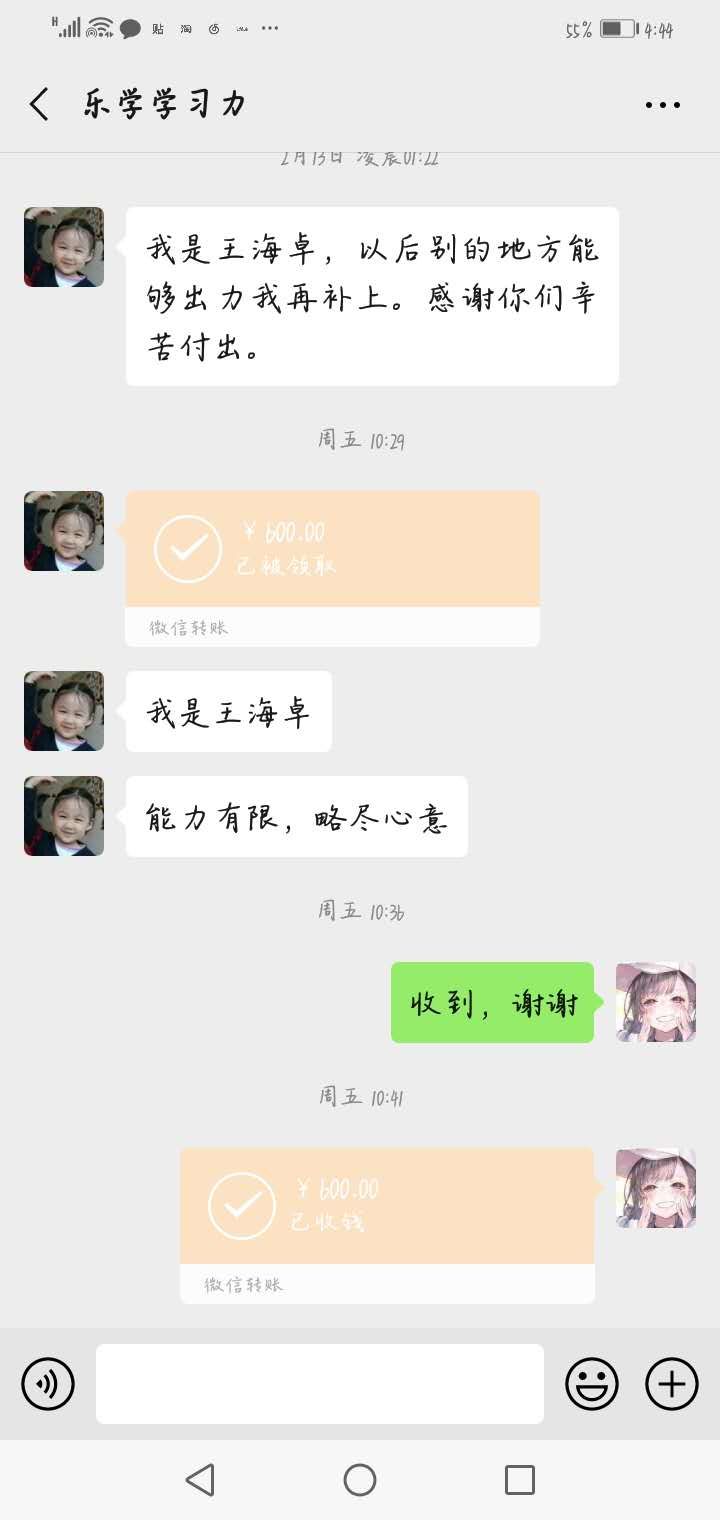Open the plus attachments panel
This screenshot has width=720, height=1520.
(672, 1384)
